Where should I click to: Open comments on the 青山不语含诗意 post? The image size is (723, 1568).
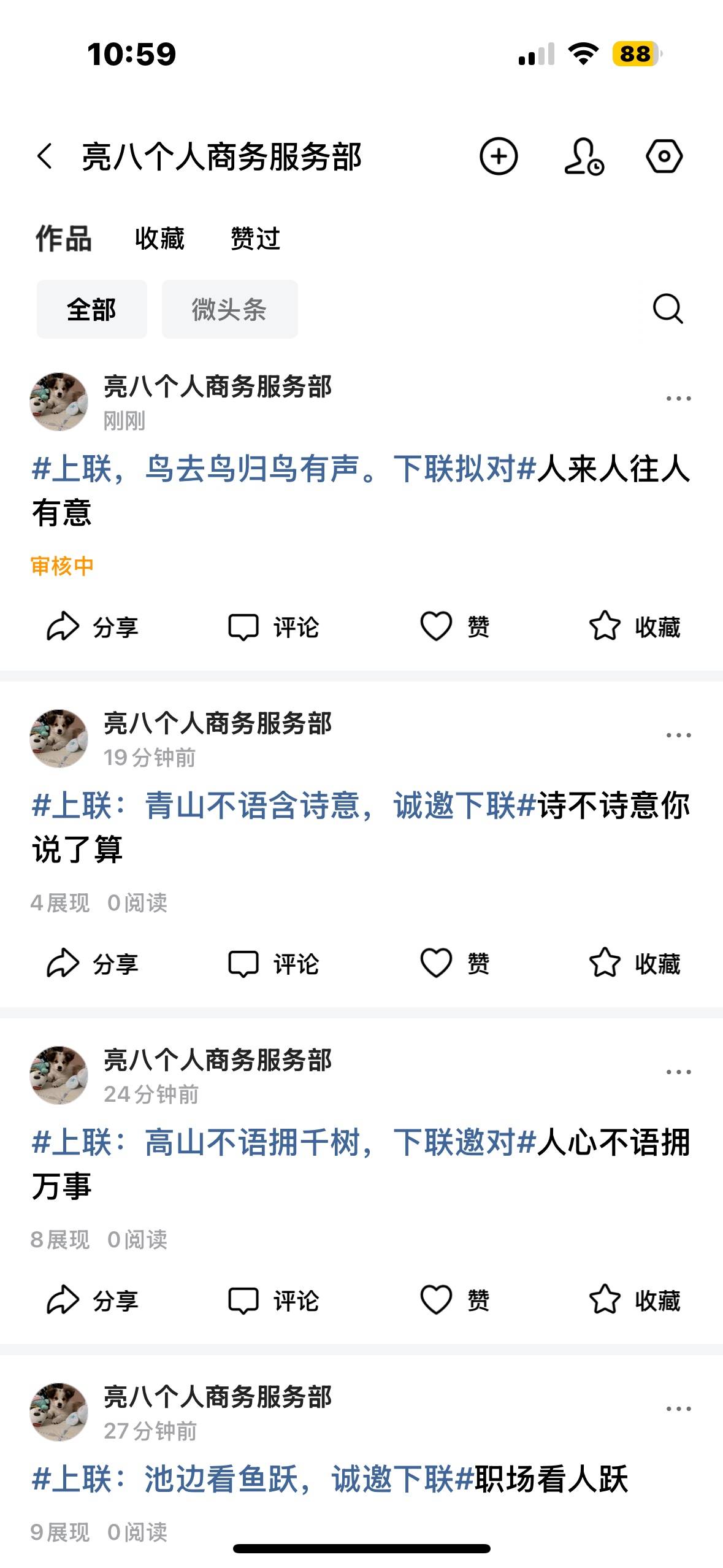tap(274, 964)
